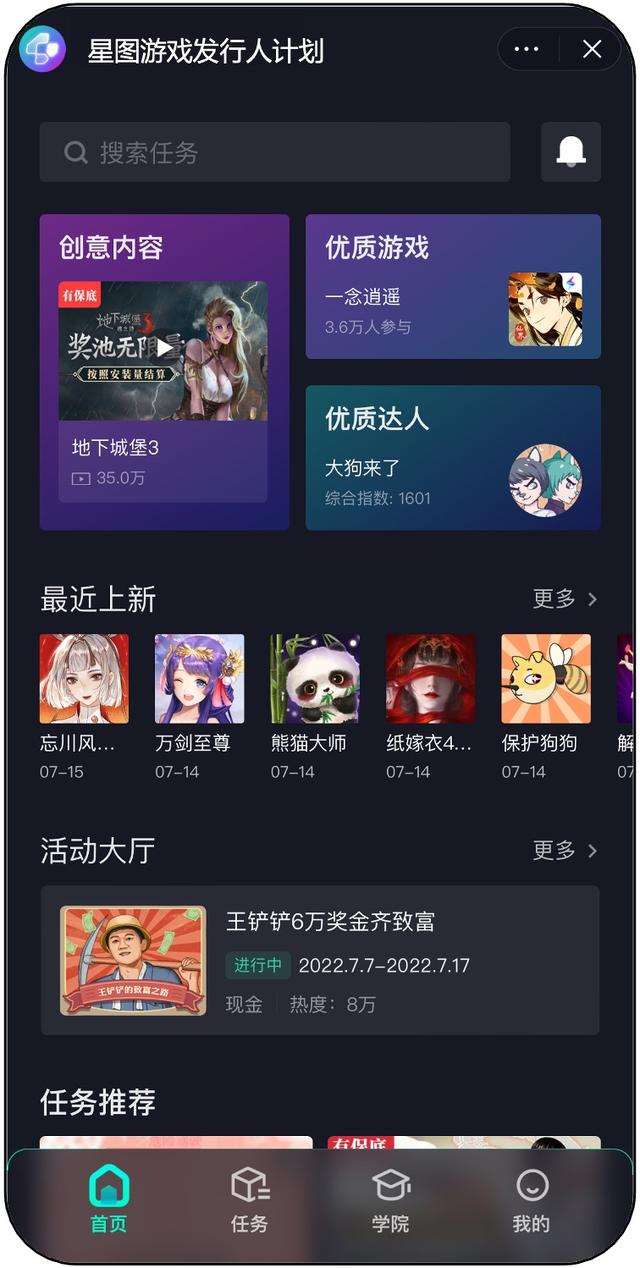
Task: Switch to the 首页 tab
Action: tap(109, 1200)
